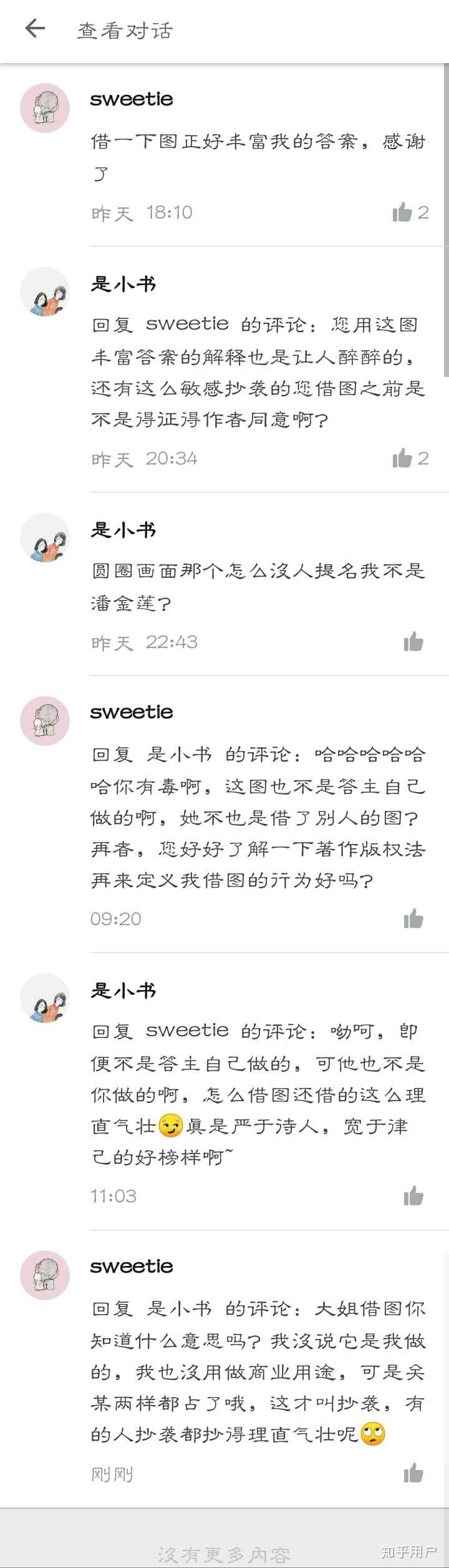The width and height of the screenshot is (449, 1568).
Task: Open the sweetie username on the 09:20 comment
Action: pyautogui.click(x=132, y=712)
